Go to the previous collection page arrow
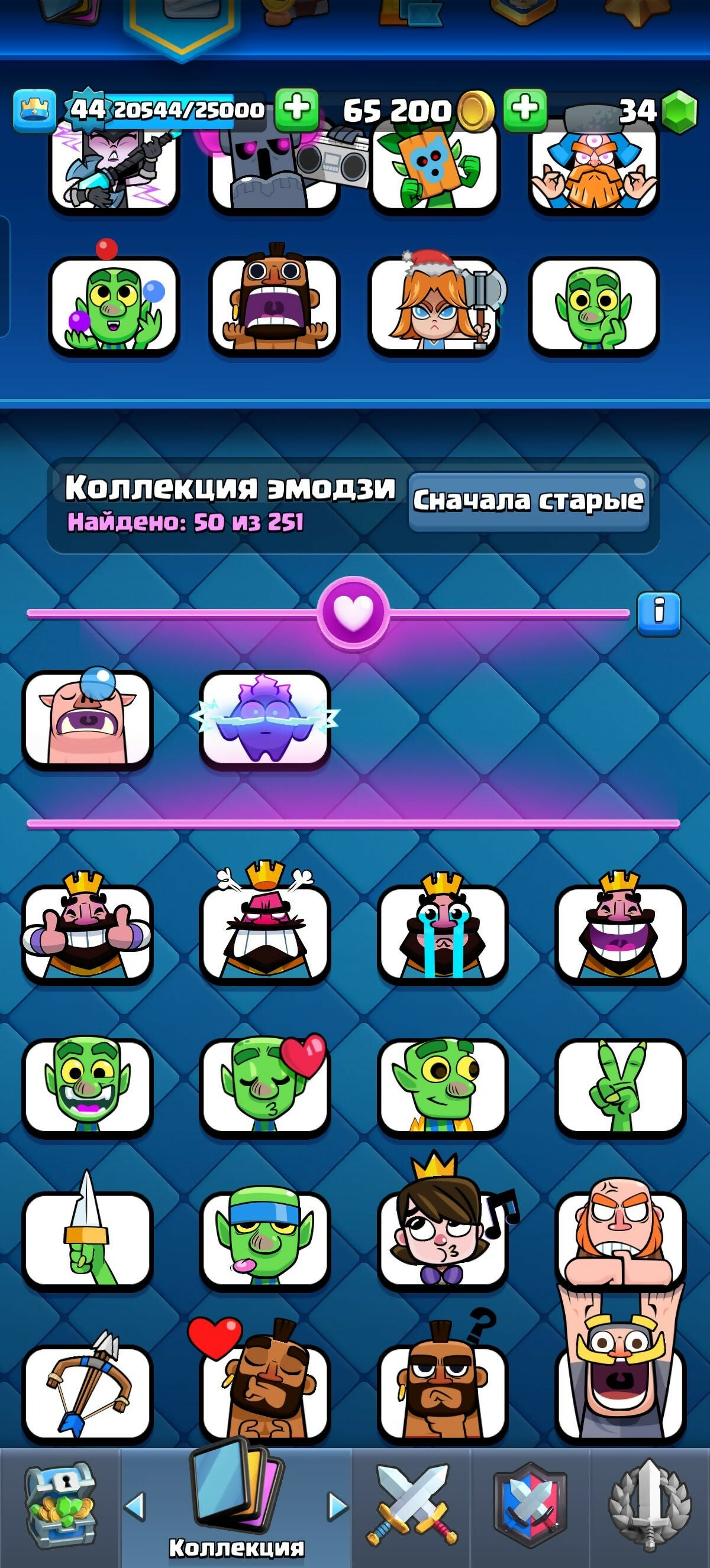Viewport: 710px width, 1568px height. [134, 1507]
